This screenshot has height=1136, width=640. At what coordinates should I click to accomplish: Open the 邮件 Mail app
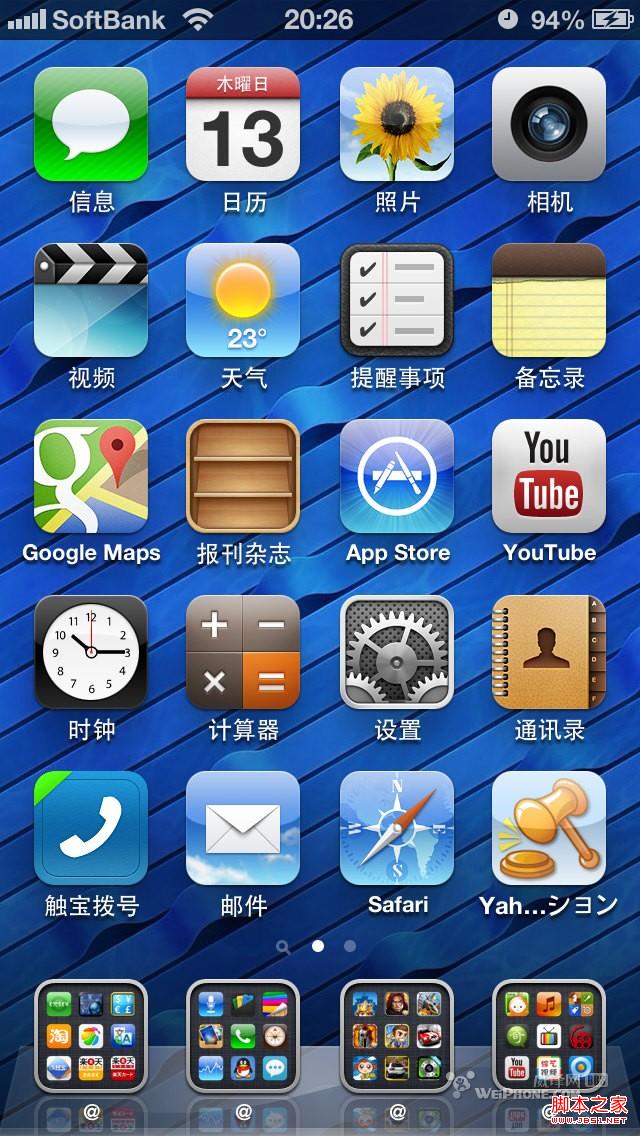point(243,828)
